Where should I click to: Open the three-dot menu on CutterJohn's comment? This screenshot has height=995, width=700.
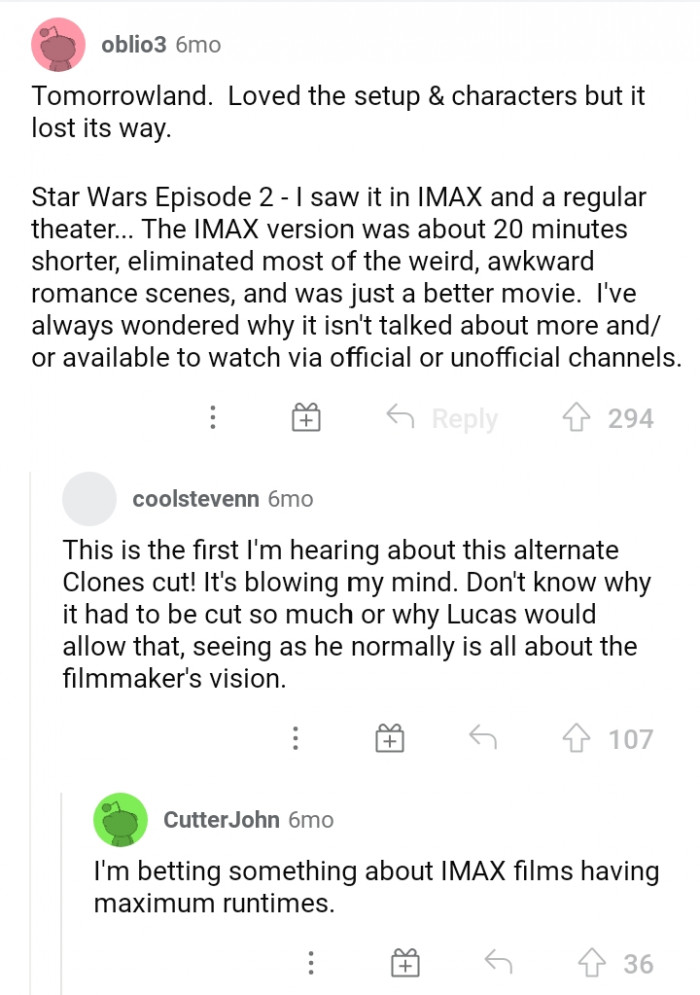(x=311, y=964)
